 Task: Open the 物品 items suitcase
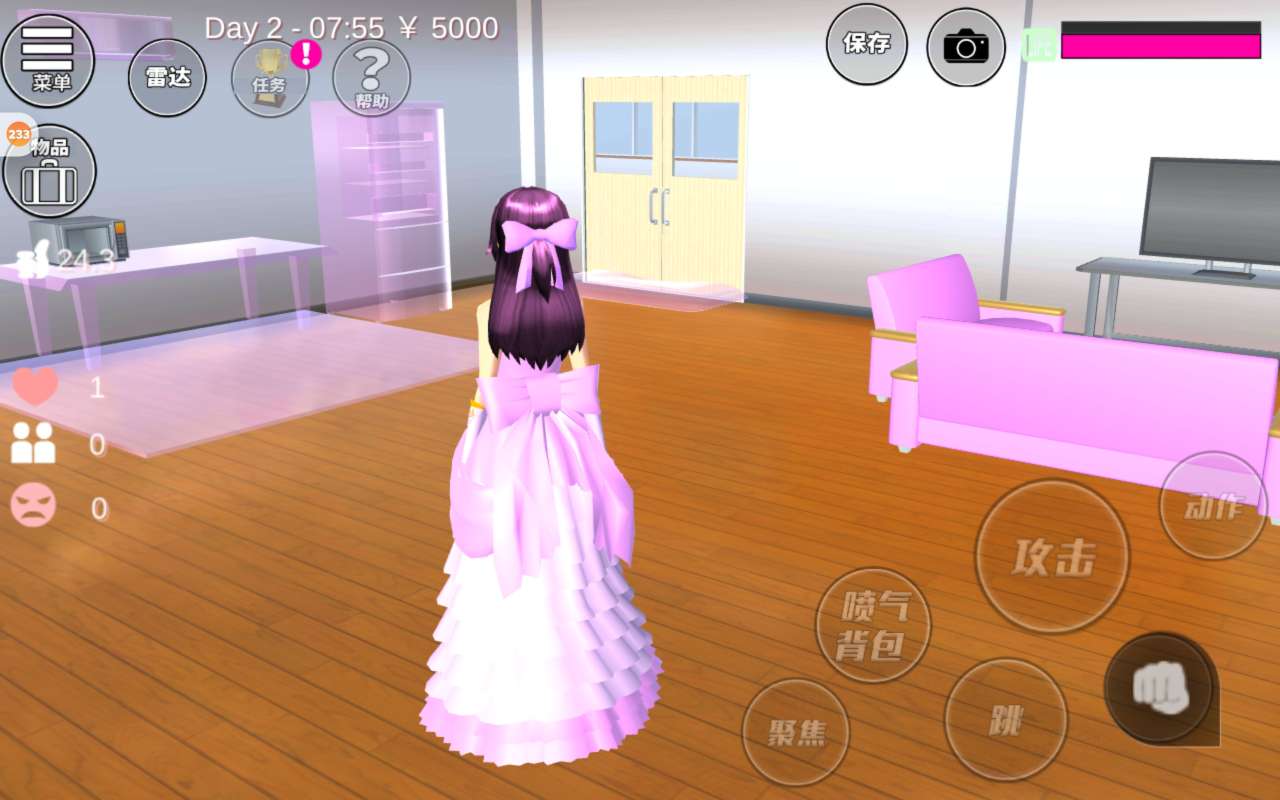click(50, 172)
